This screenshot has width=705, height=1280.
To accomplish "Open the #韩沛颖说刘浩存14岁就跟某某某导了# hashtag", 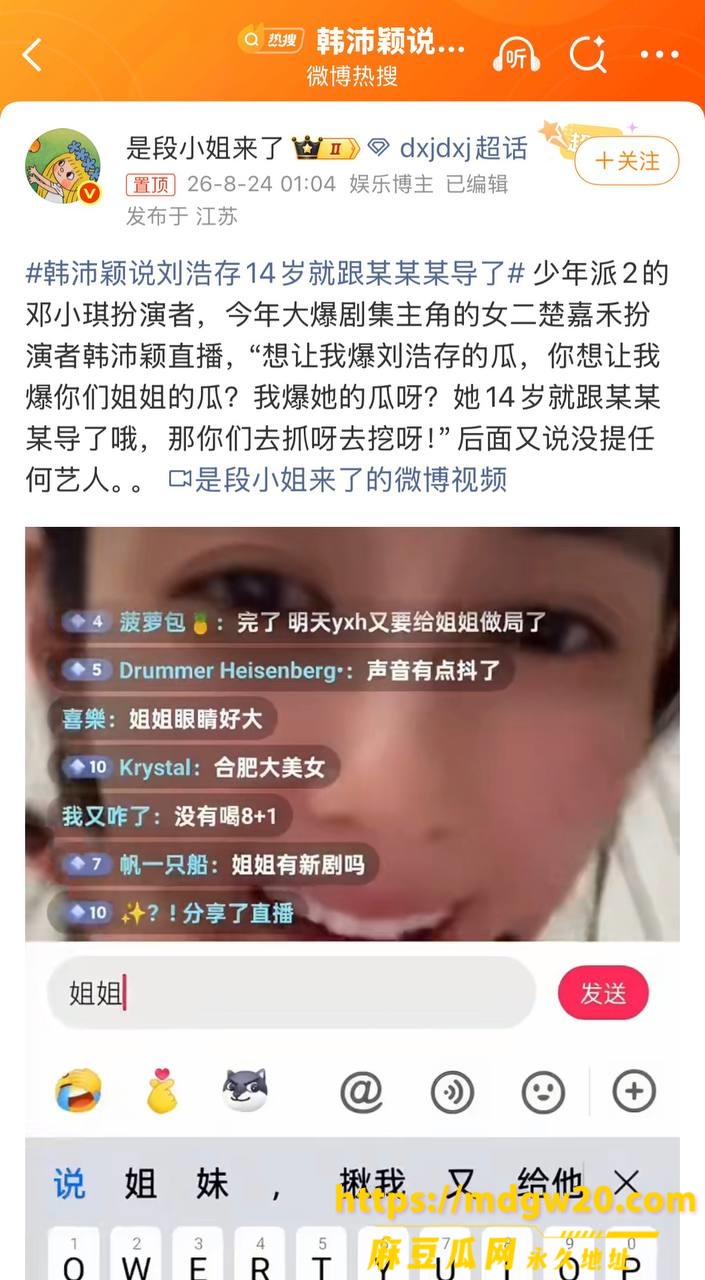I will tap(276, 272).
